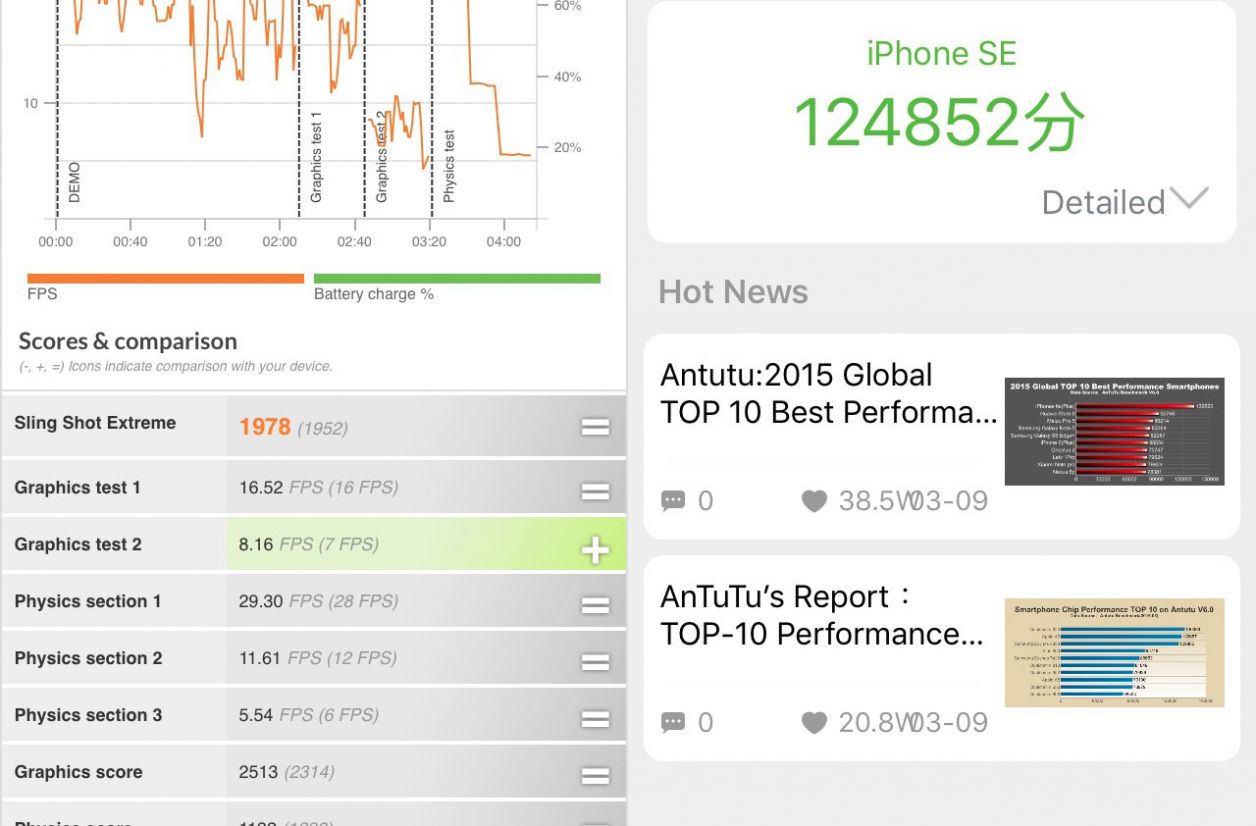This screenshot has width=1256, height=826.
Task: Open the Physics section 3 result row
Action: click(314, 716)
